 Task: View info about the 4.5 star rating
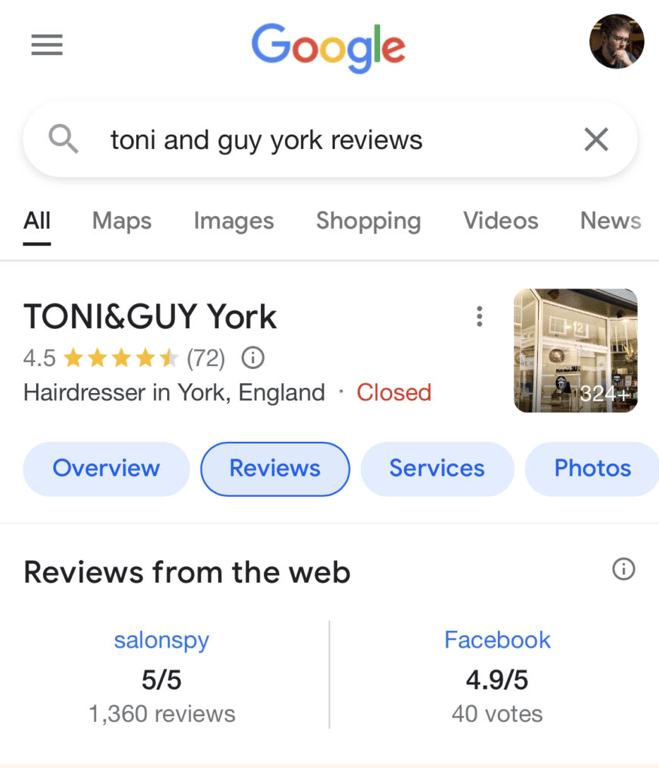(x=254, y=358)
